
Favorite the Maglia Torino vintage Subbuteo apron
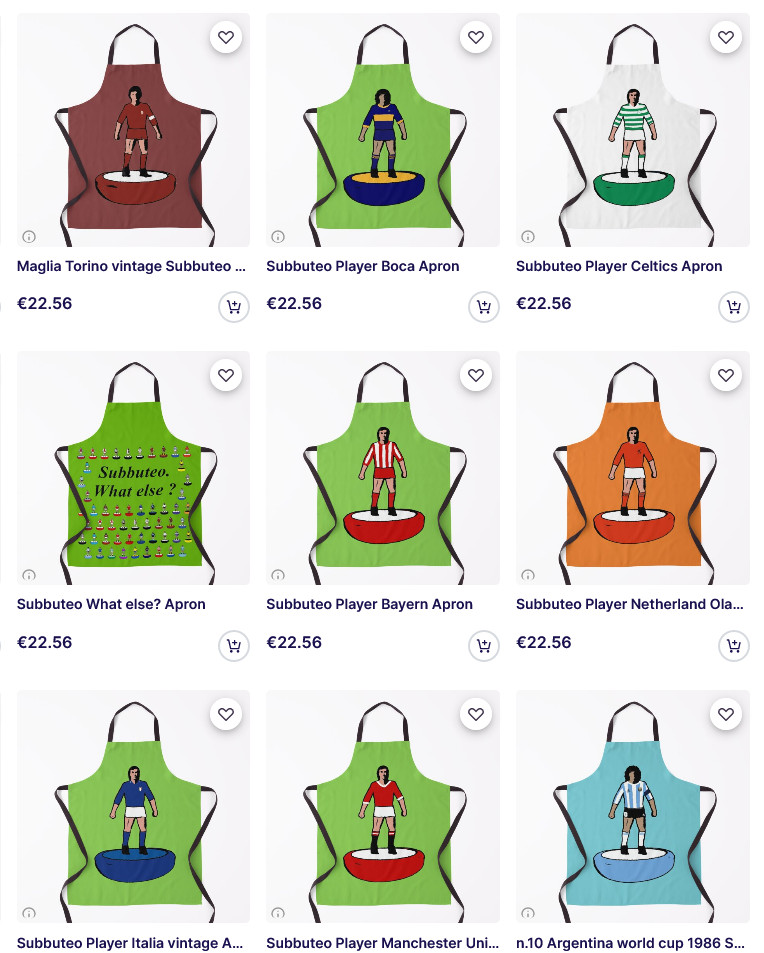coord(226,38)
